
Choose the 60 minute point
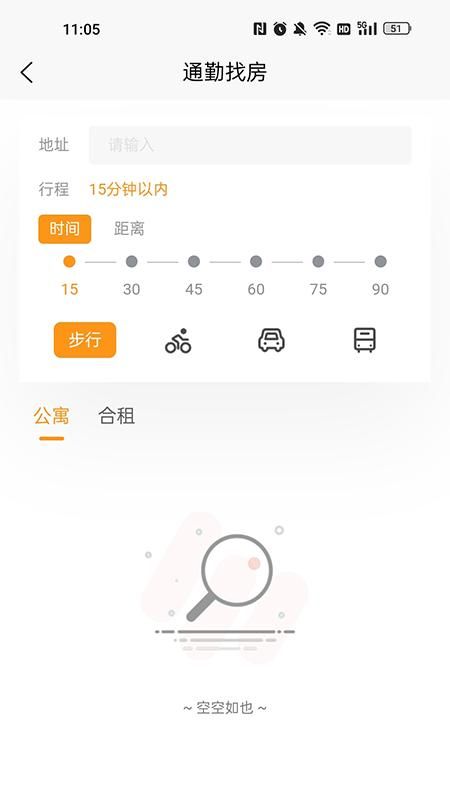(x=256, y=262)
